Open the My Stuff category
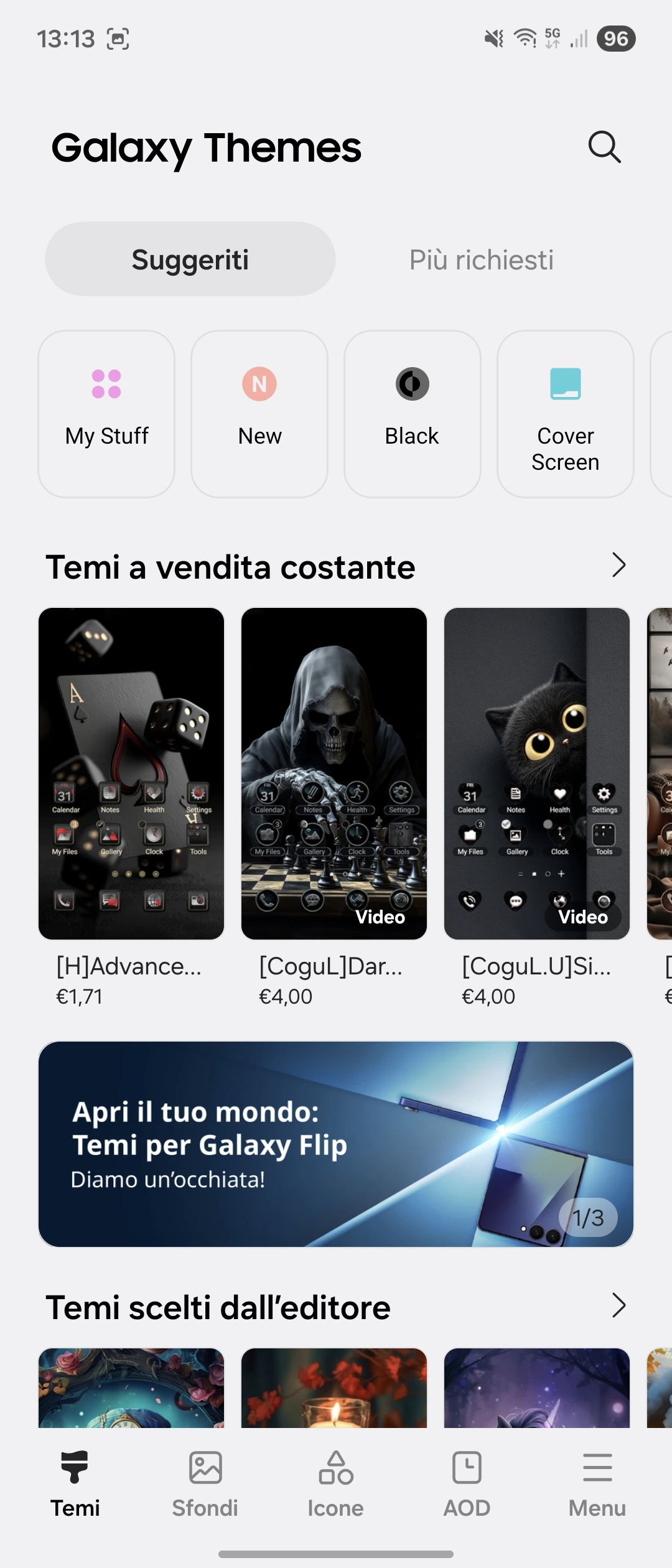This screenshot has width=672, height=1568. click(x=106, y=414)
